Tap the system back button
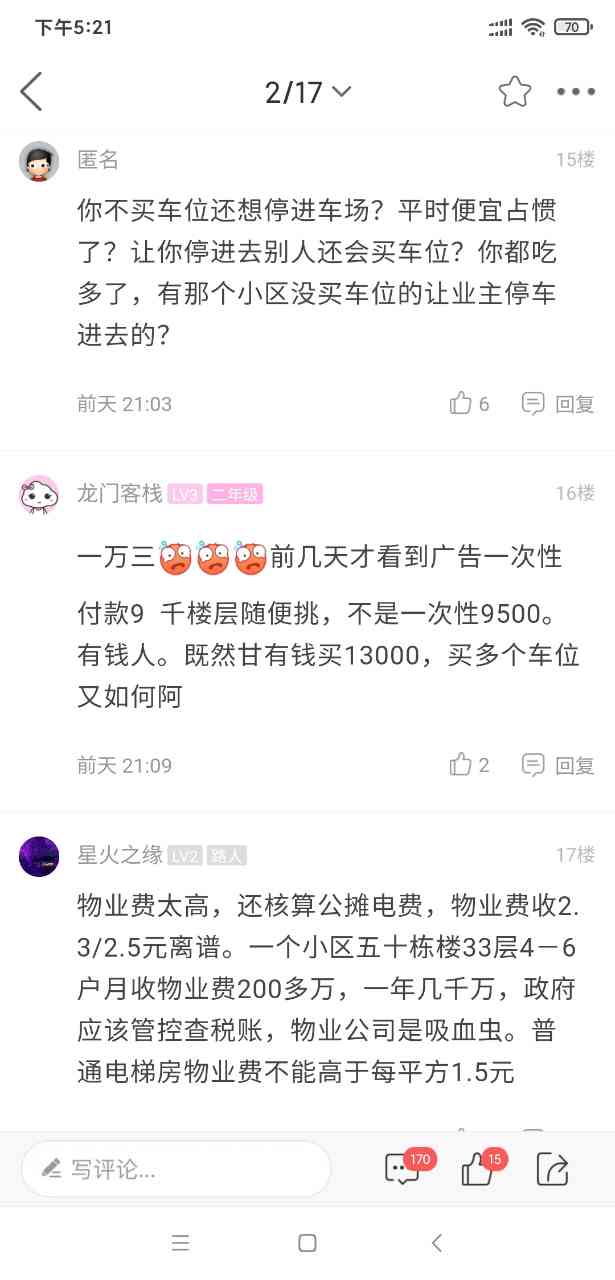Screen dimensions: 615x1280 (436, 1243)
